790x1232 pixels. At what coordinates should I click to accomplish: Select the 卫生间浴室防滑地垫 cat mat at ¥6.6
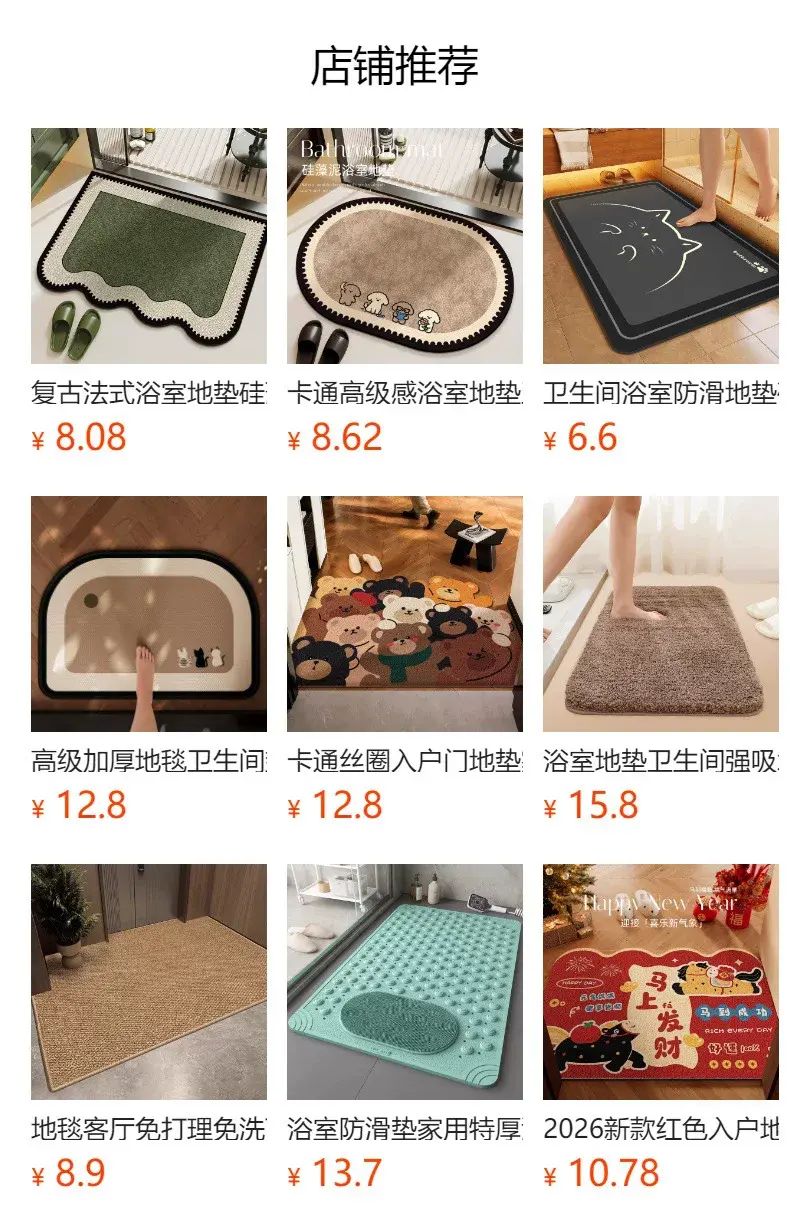click(661, 291)
